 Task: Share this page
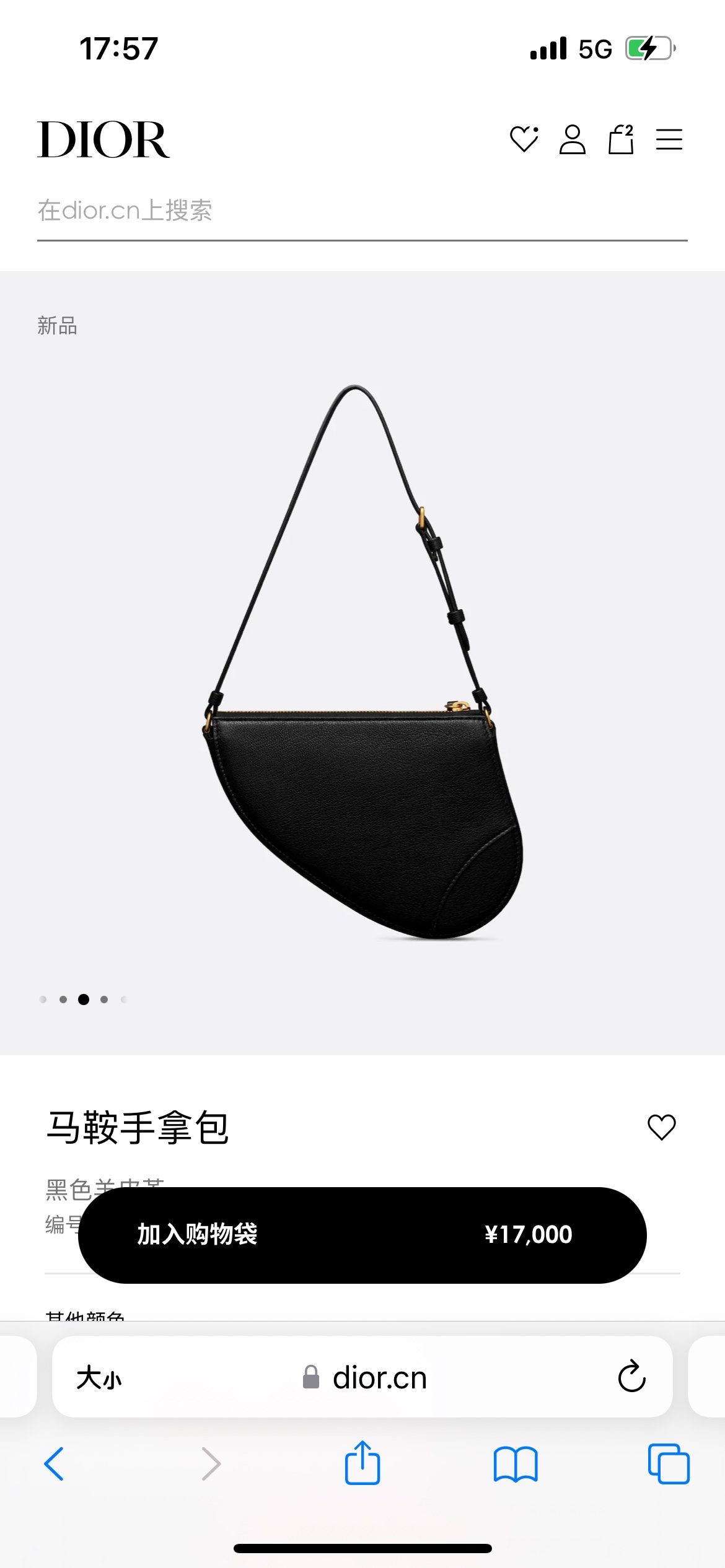point(362,1464)
